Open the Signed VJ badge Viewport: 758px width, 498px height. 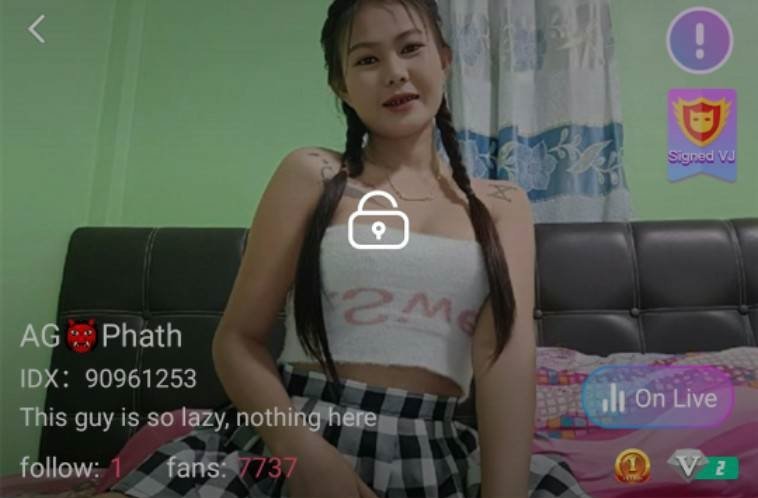(702, 133)
